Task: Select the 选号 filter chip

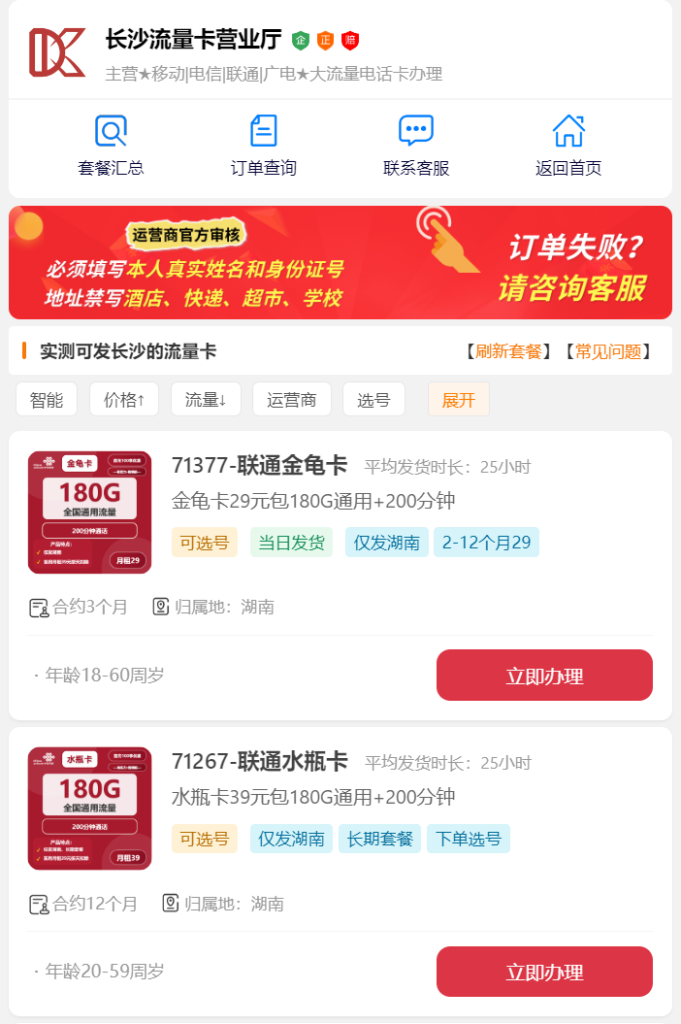Action: click(x=374, y=400)
